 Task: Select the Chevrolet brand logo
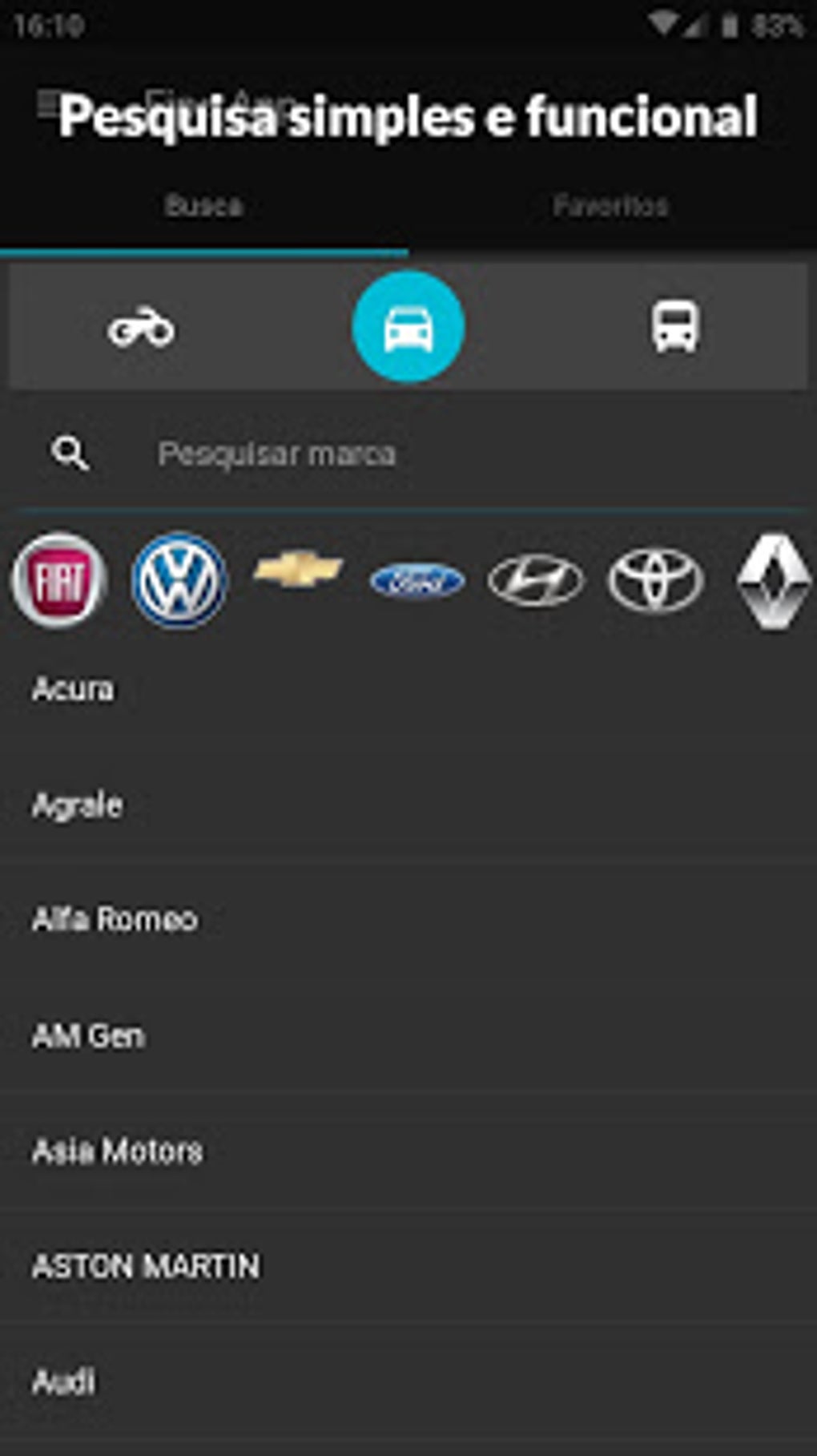click(298, 570)
